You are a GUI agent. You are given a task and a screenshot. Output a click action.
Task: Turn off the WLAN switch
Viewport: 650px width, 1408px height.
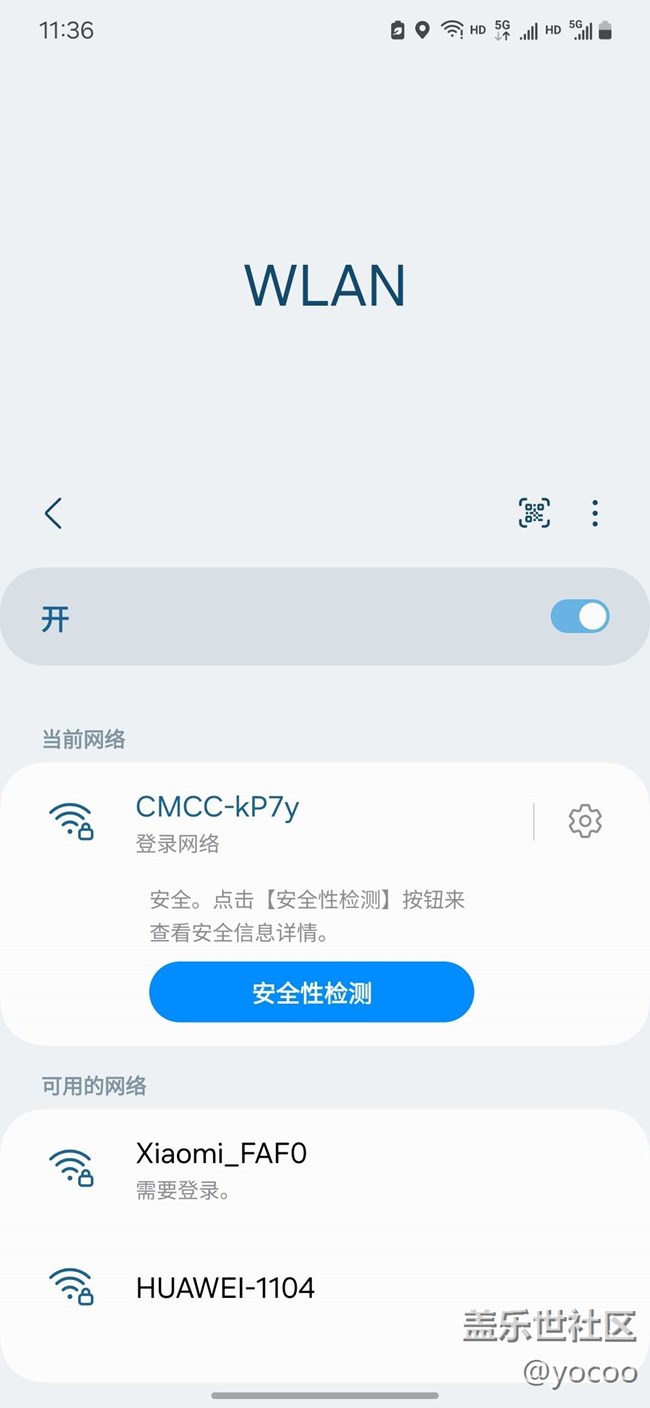click(x=579, y=616)
